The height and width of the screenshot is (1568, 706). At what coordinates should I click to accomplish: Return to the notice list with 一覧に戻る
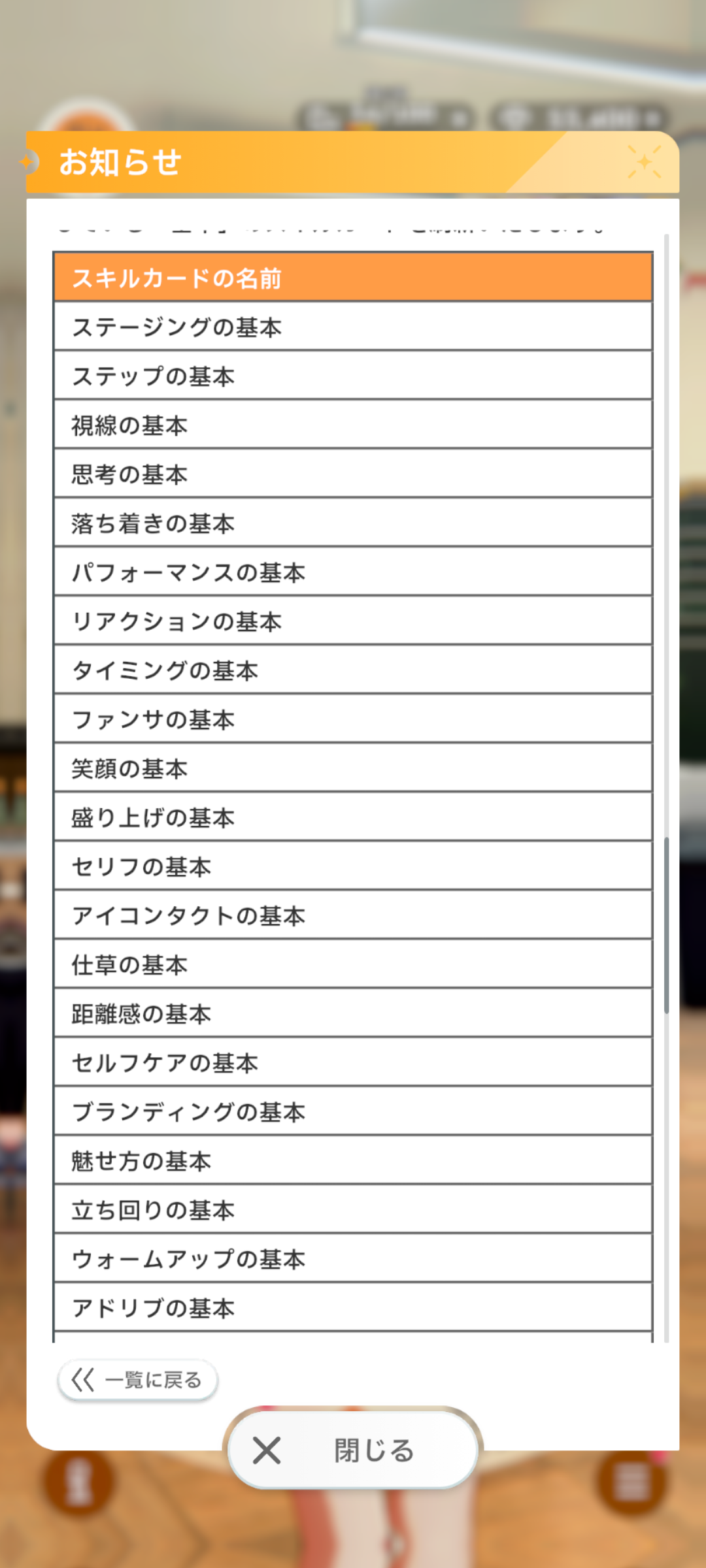[137, 1379]
